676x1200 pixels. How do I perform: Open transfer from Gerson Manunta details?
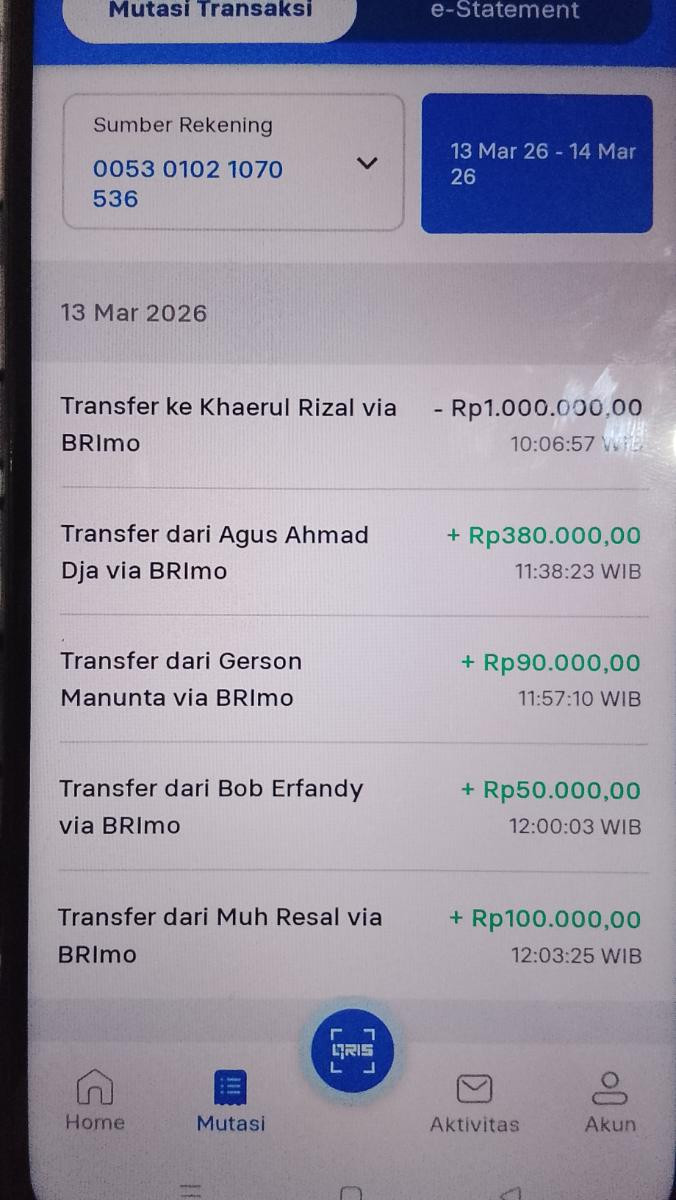[351, 680]
